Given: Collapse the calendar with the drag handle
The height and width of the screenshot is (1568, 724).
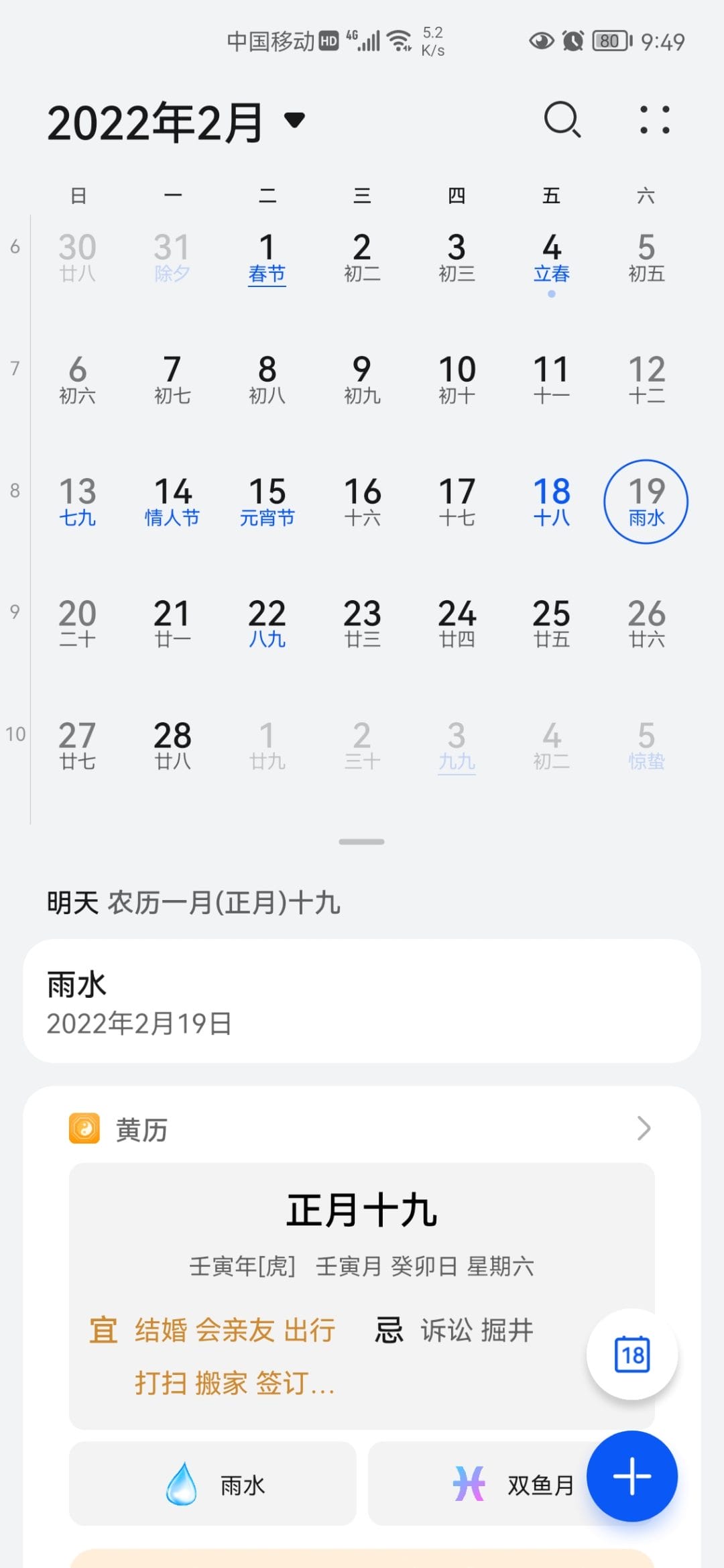Looking at the screenshot, I should 361,840.
